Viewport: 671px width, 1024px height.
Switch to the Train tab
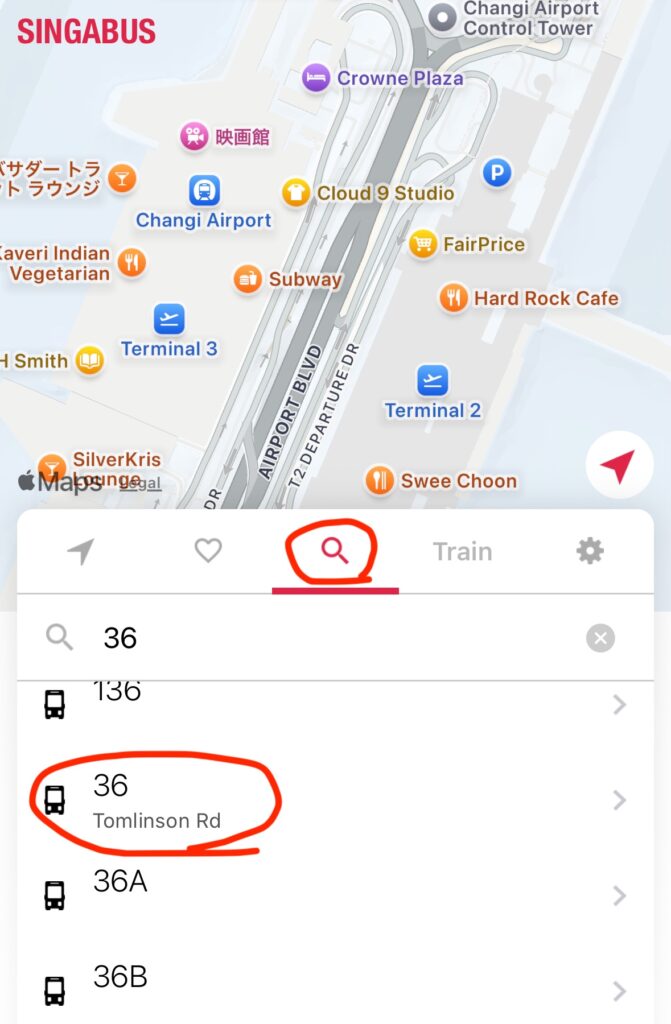(462, 551)
